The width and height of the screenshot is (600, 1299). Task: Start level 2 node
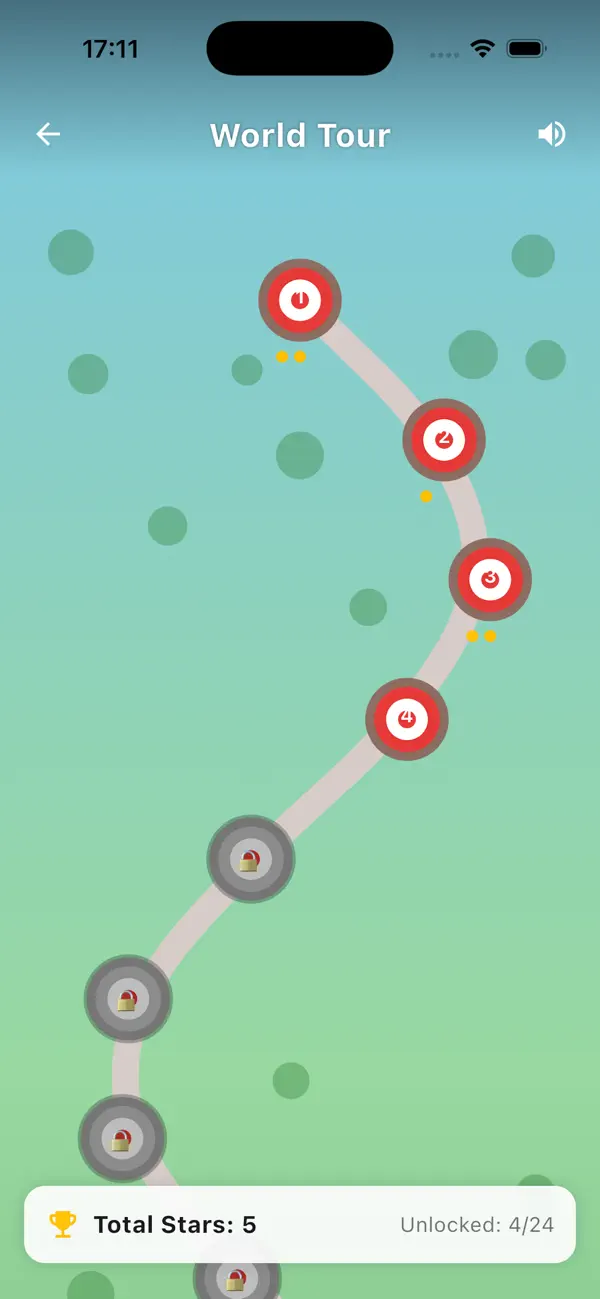point(444,440)
